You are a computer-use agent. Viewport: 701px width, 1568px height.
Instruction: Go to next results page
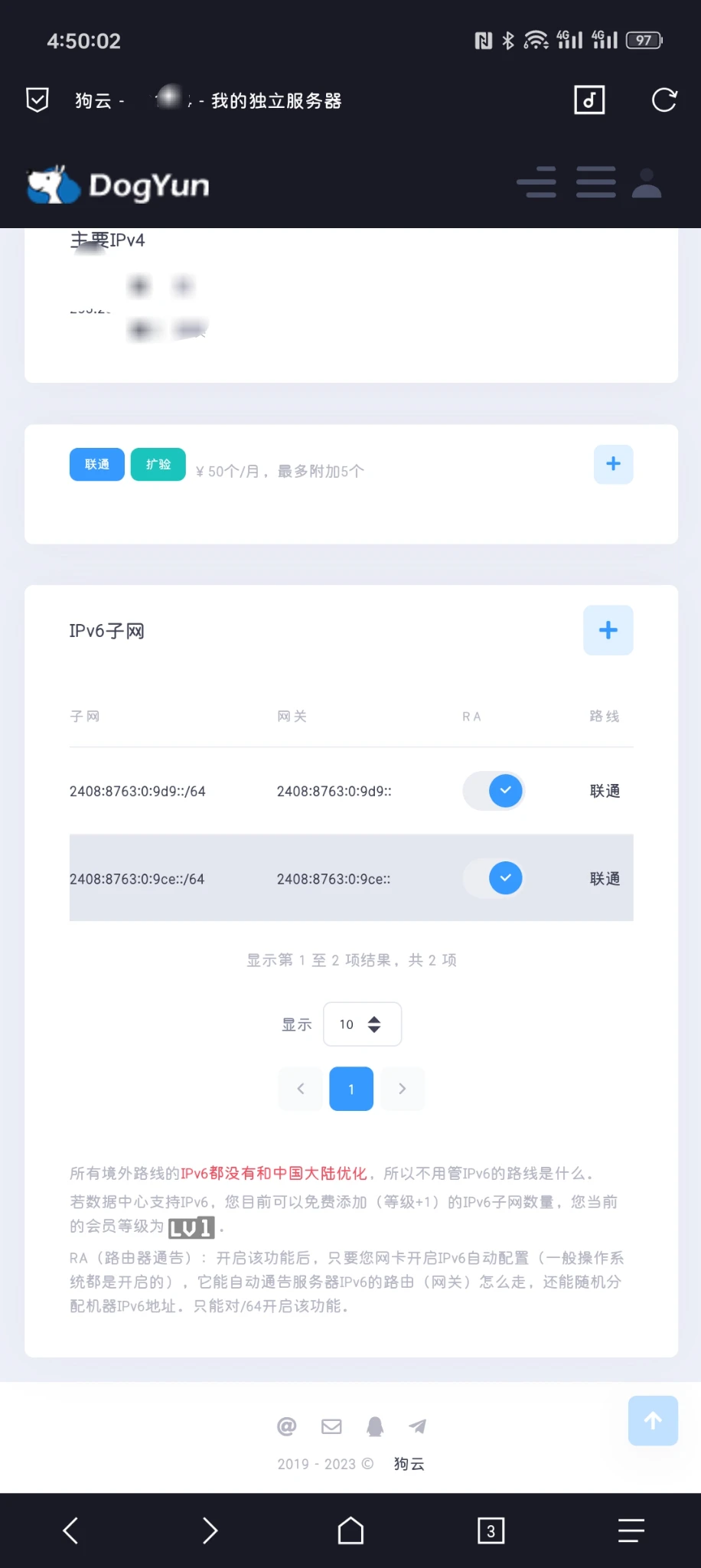(x=402, y=1089)
